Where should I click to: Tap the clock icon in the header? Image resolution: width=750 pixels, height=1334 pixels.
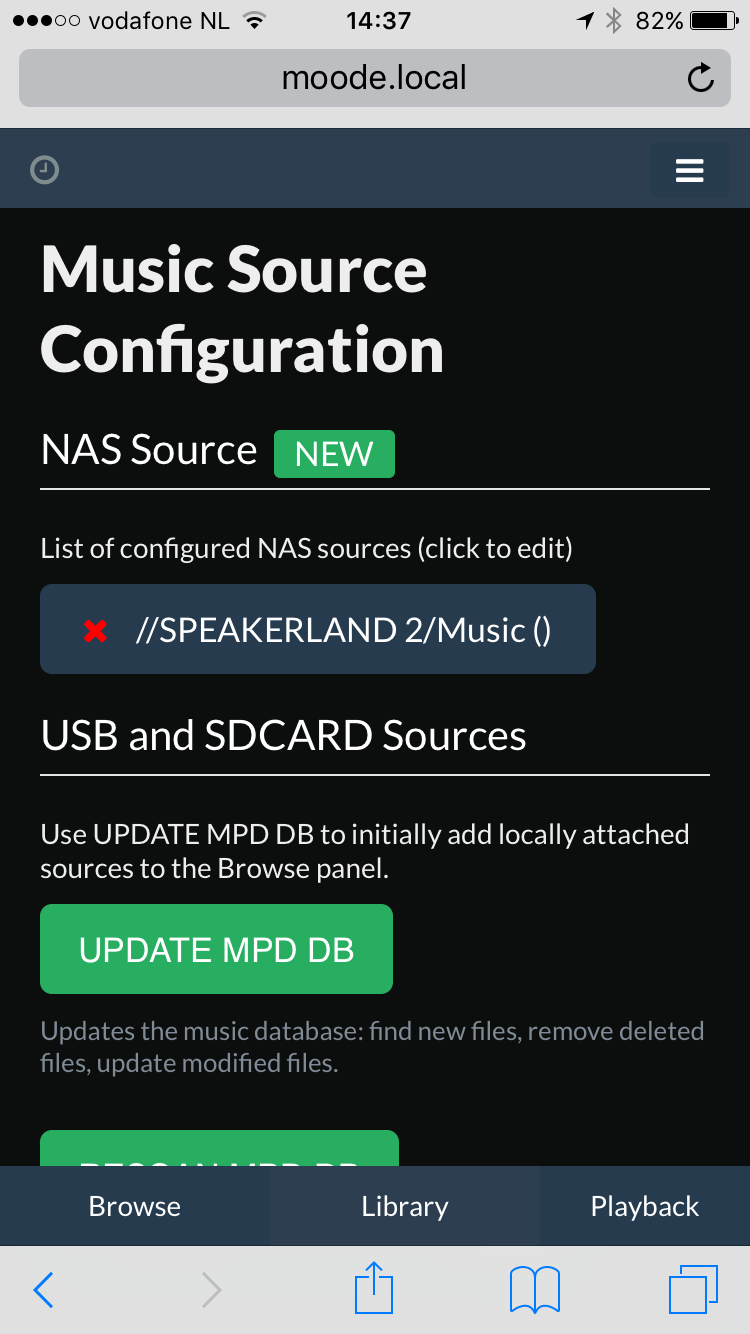click(x=44, y=170)
